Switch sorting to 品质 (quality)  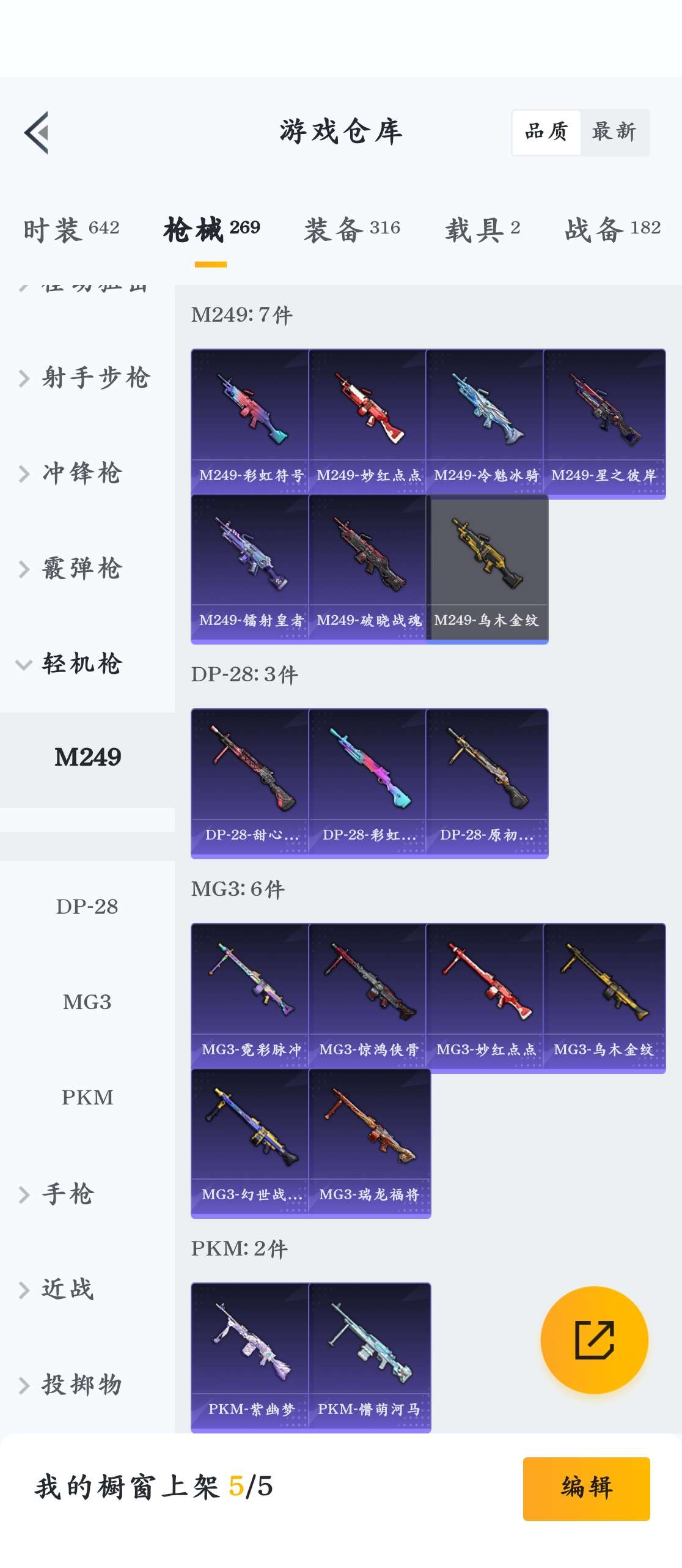(547, 131)
